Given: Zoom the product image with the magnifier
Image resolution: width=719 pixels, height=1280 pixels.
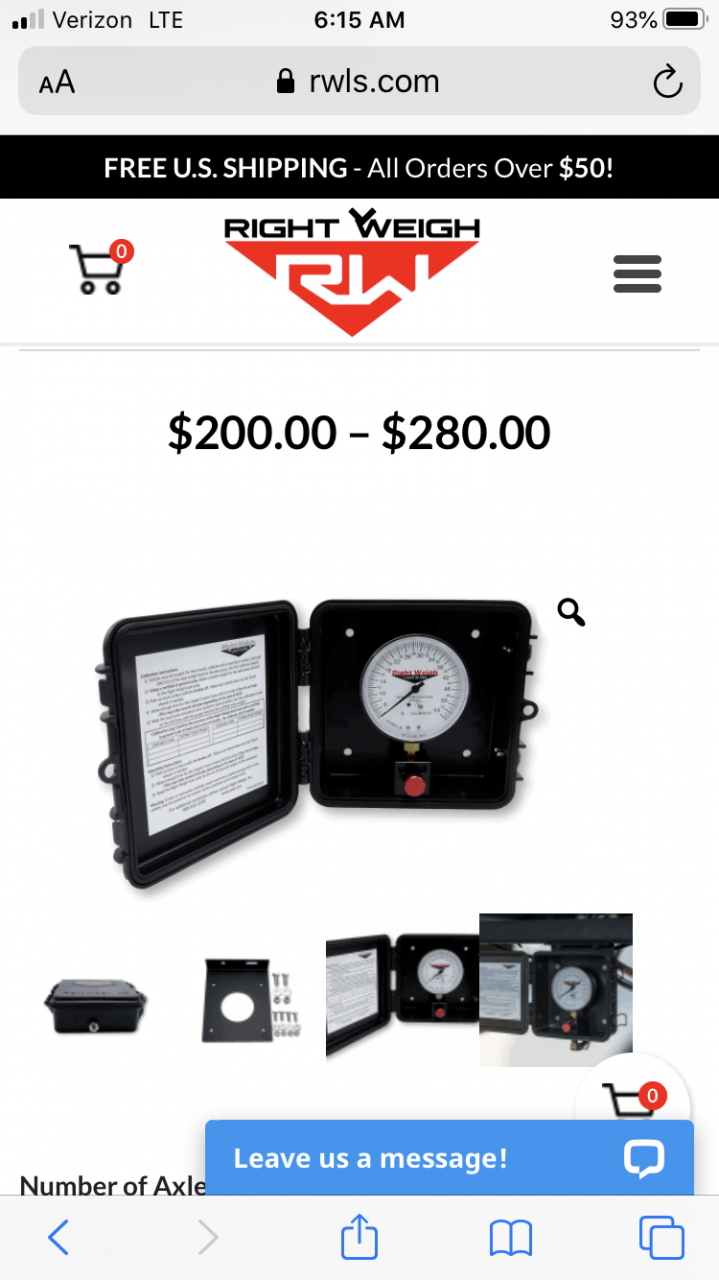Looking at the screenshot, I should pos(571,612).
